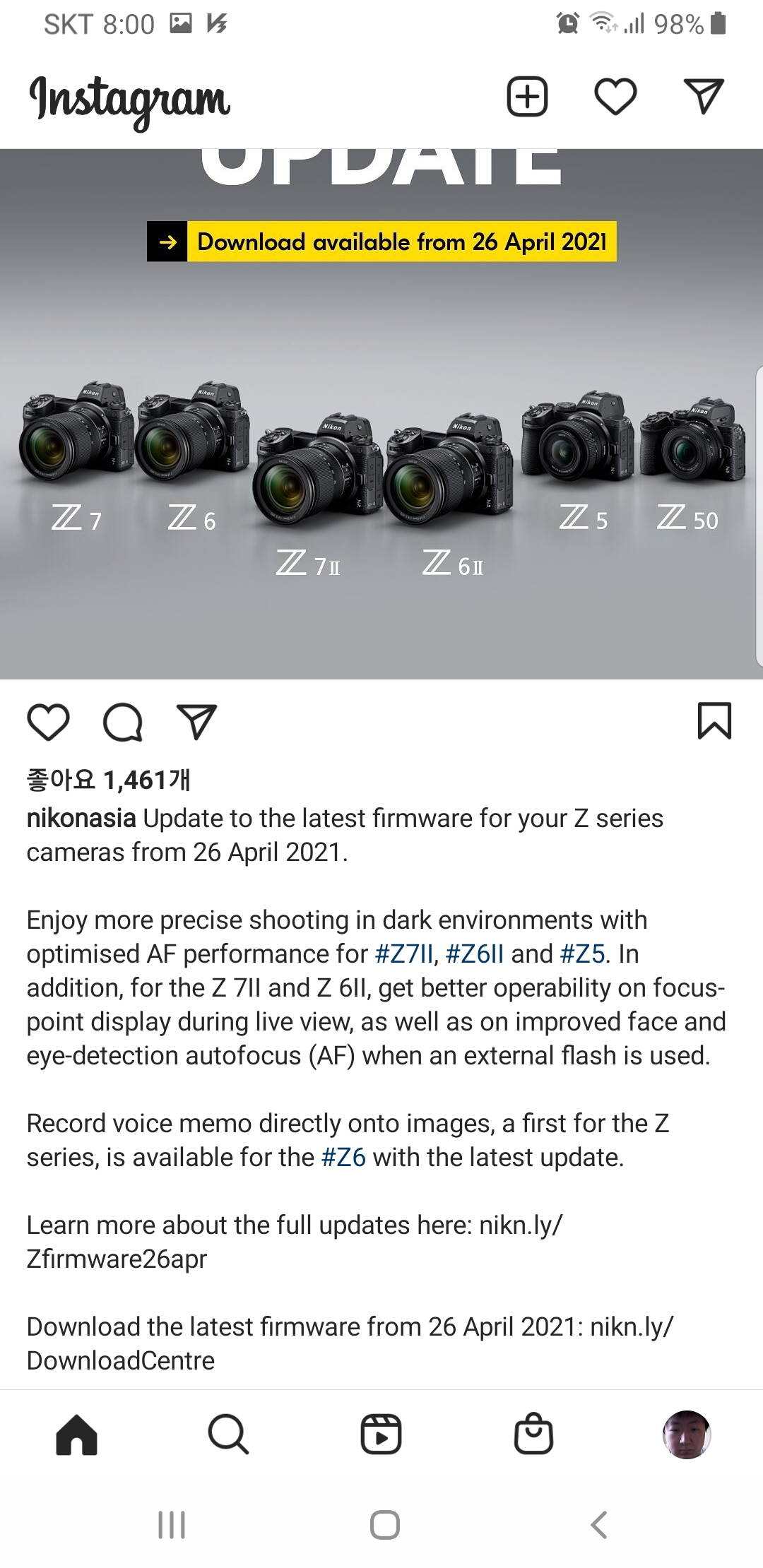Open the #Z5 hashtag
Viewport: 763px width, 1568px height.
582,954
